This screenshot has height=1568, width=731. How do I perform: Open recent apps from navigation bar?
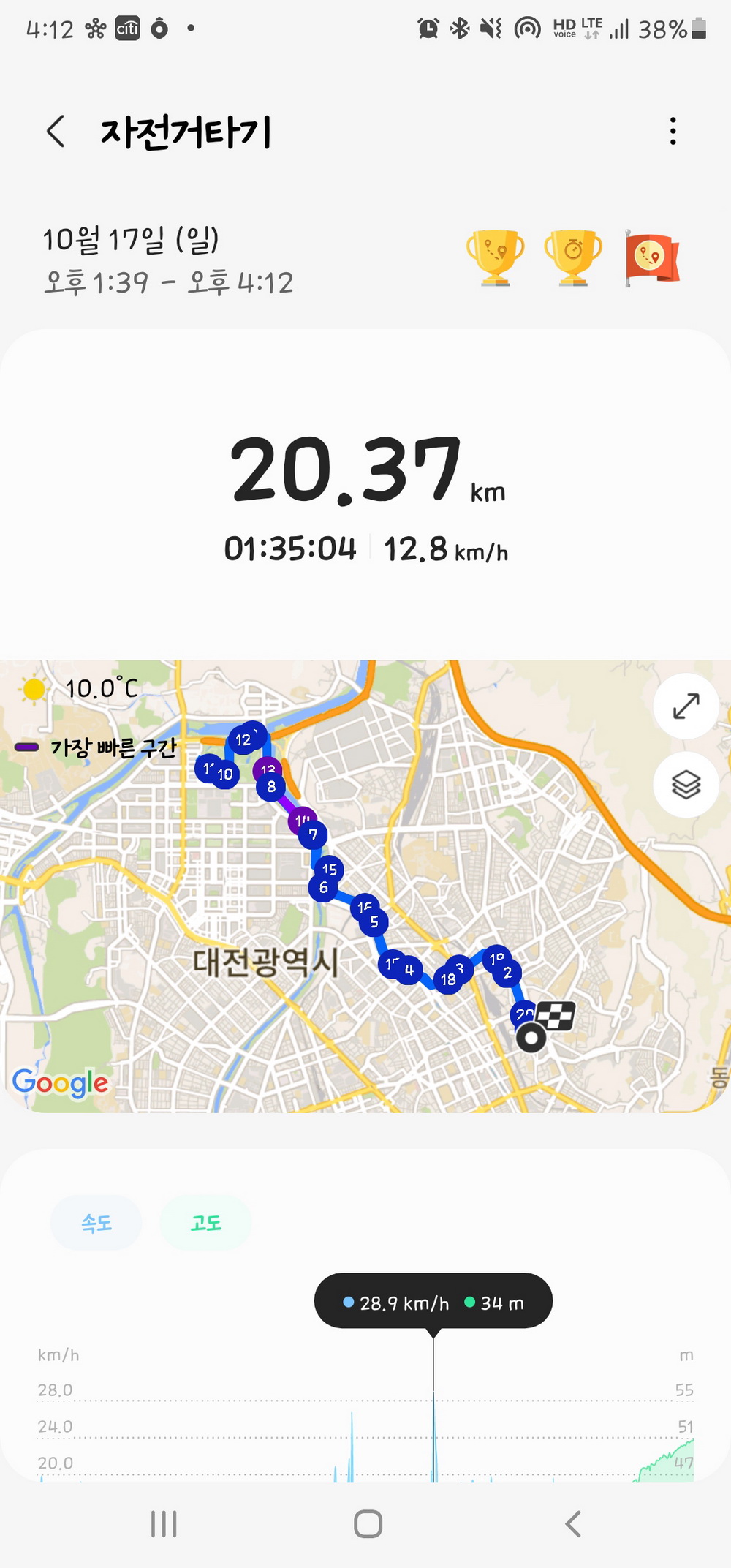(x=164, y=1525)
